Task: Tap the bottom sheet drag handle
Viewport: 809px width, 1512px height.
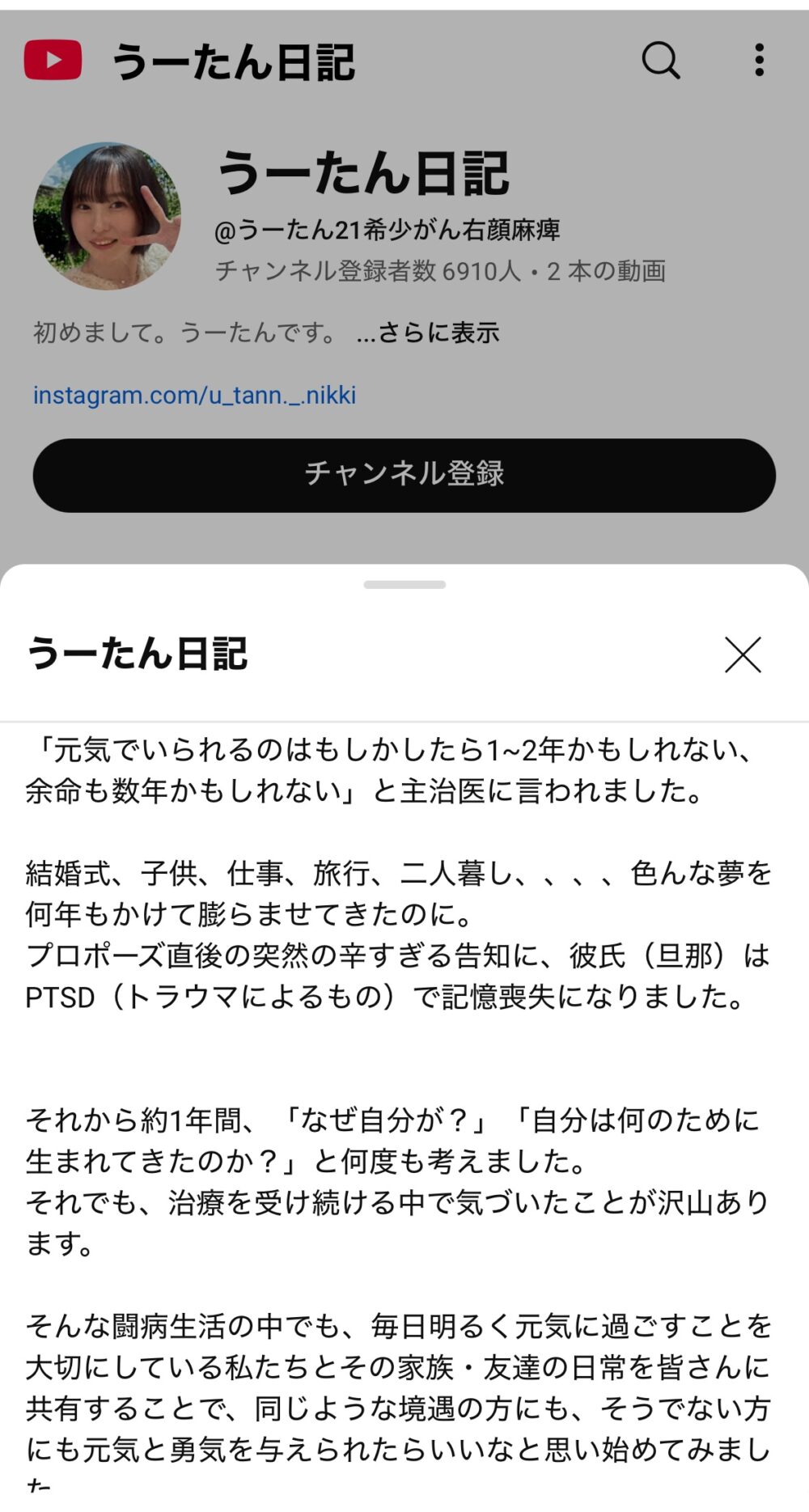Action: click(x=404, y=585)
